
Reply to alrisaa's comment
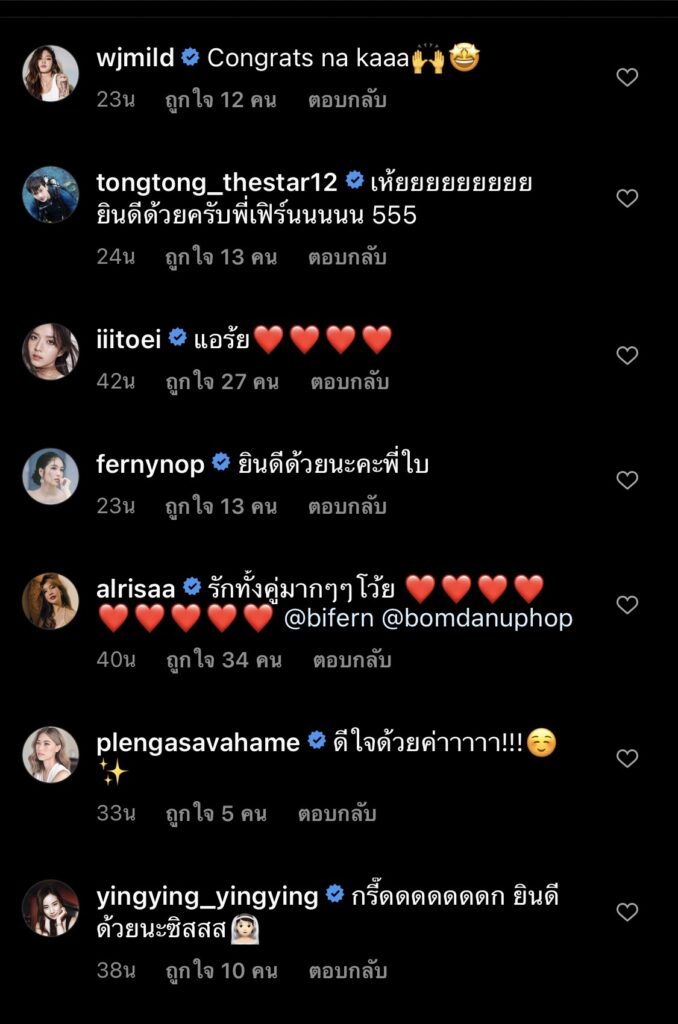pyautogui.click(x=352, y=660)
